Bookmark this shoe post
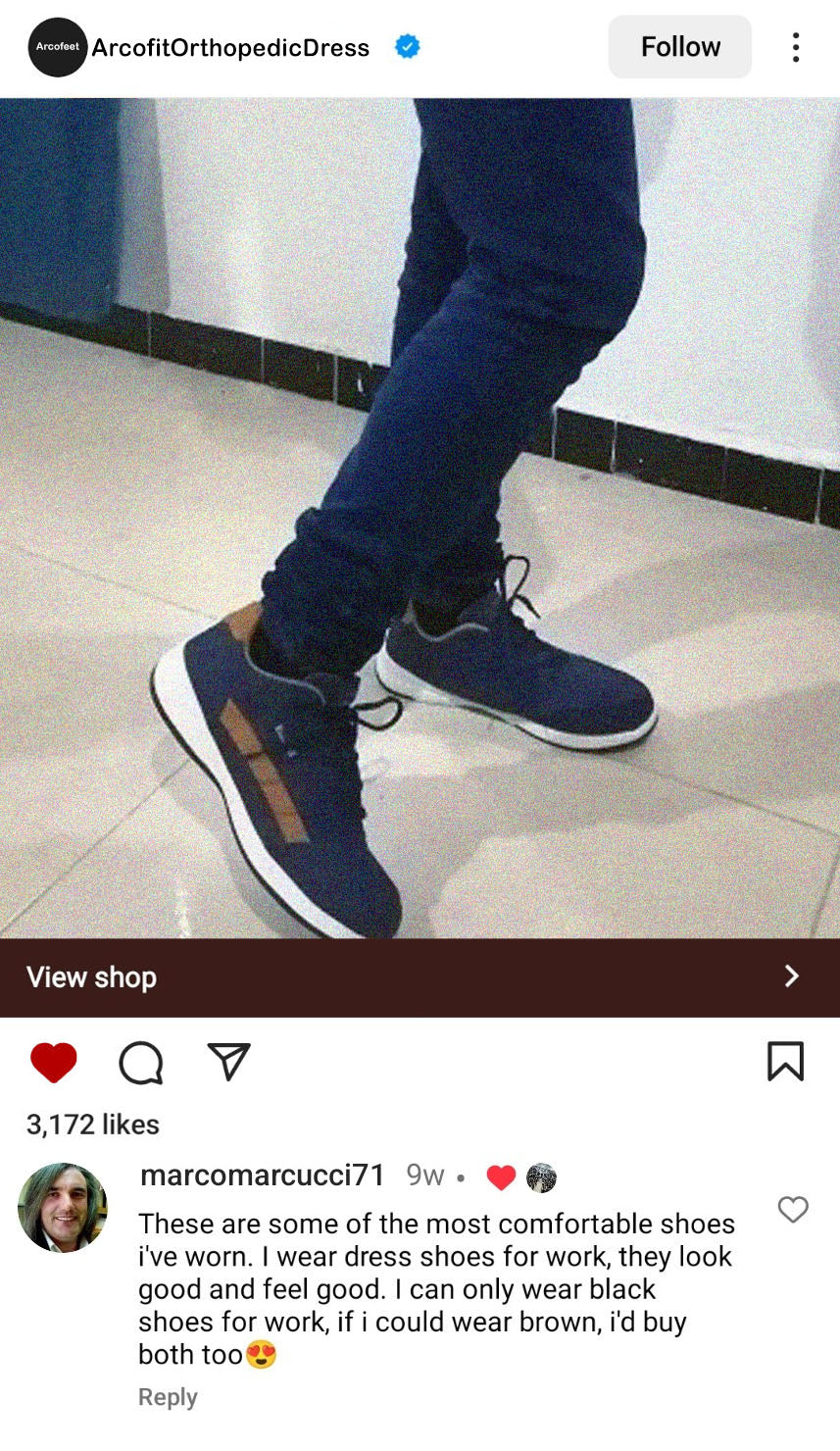Screen dimensions: 840x1451 (785, 1062)
